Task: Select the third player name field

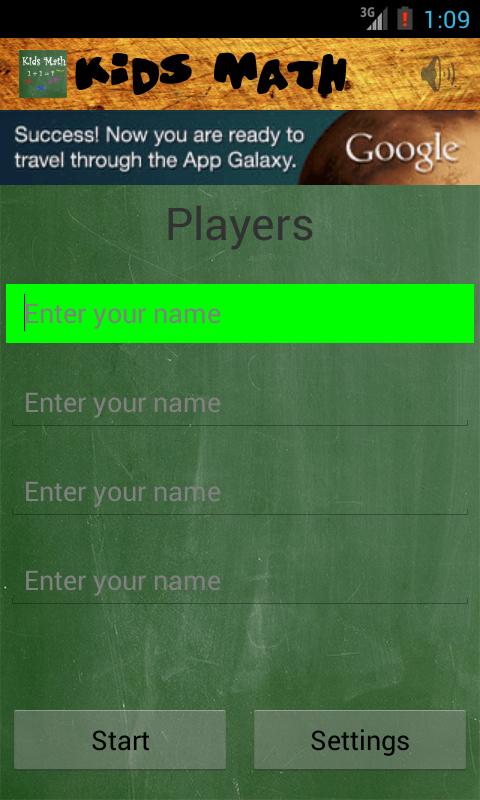Action: [240, 492]
